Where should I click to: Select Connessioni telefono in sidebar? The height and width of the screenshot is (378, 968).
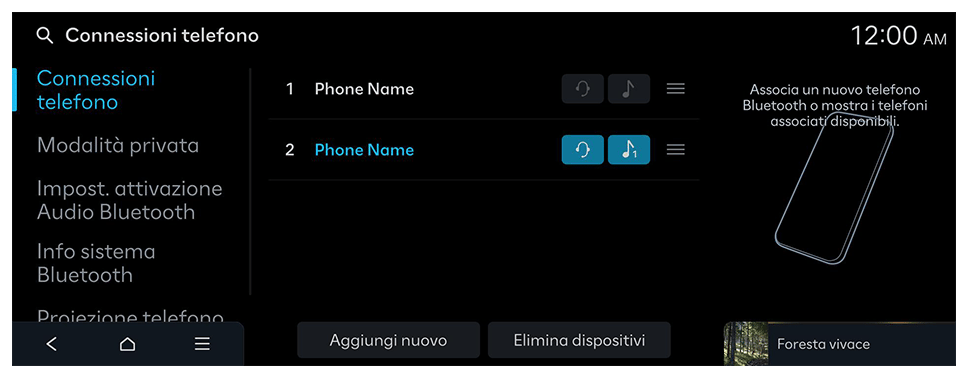(x=96, y=90)
